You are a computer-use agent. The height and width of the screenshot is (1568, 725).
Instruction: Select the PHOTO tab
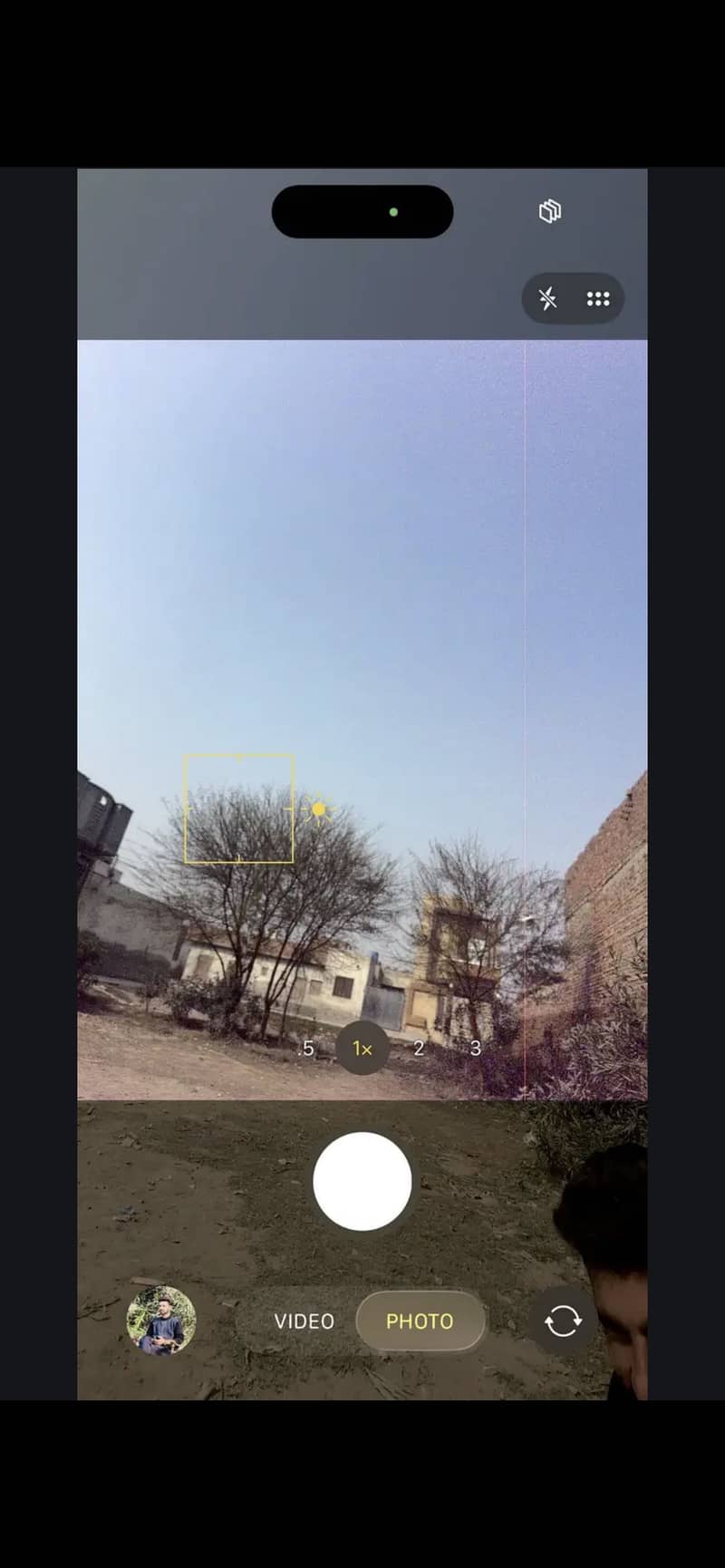tap(420, 1321)
